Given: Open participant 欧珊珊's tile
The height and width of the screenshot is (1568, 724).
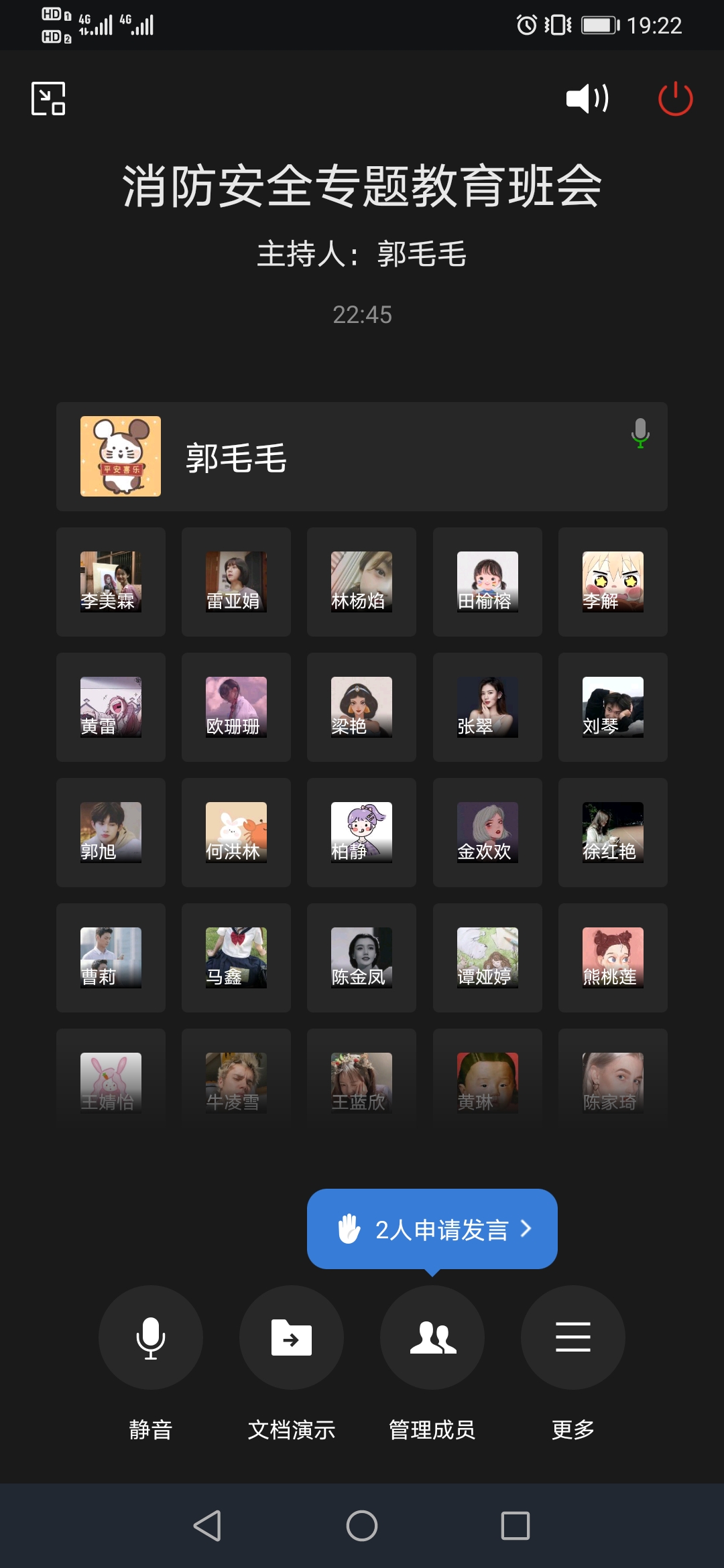Looking at the screenshot, I should [236, 707].
